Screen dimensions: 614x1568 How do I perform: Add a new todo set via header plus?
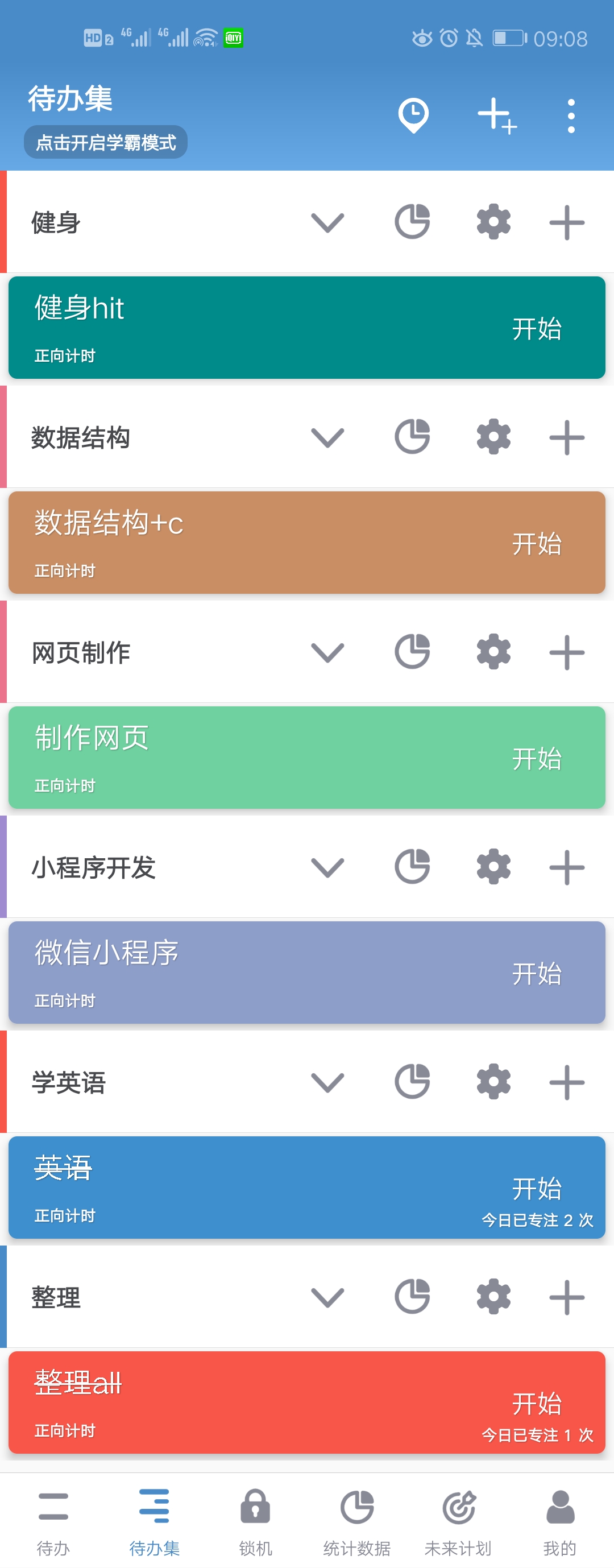(496, 114)
